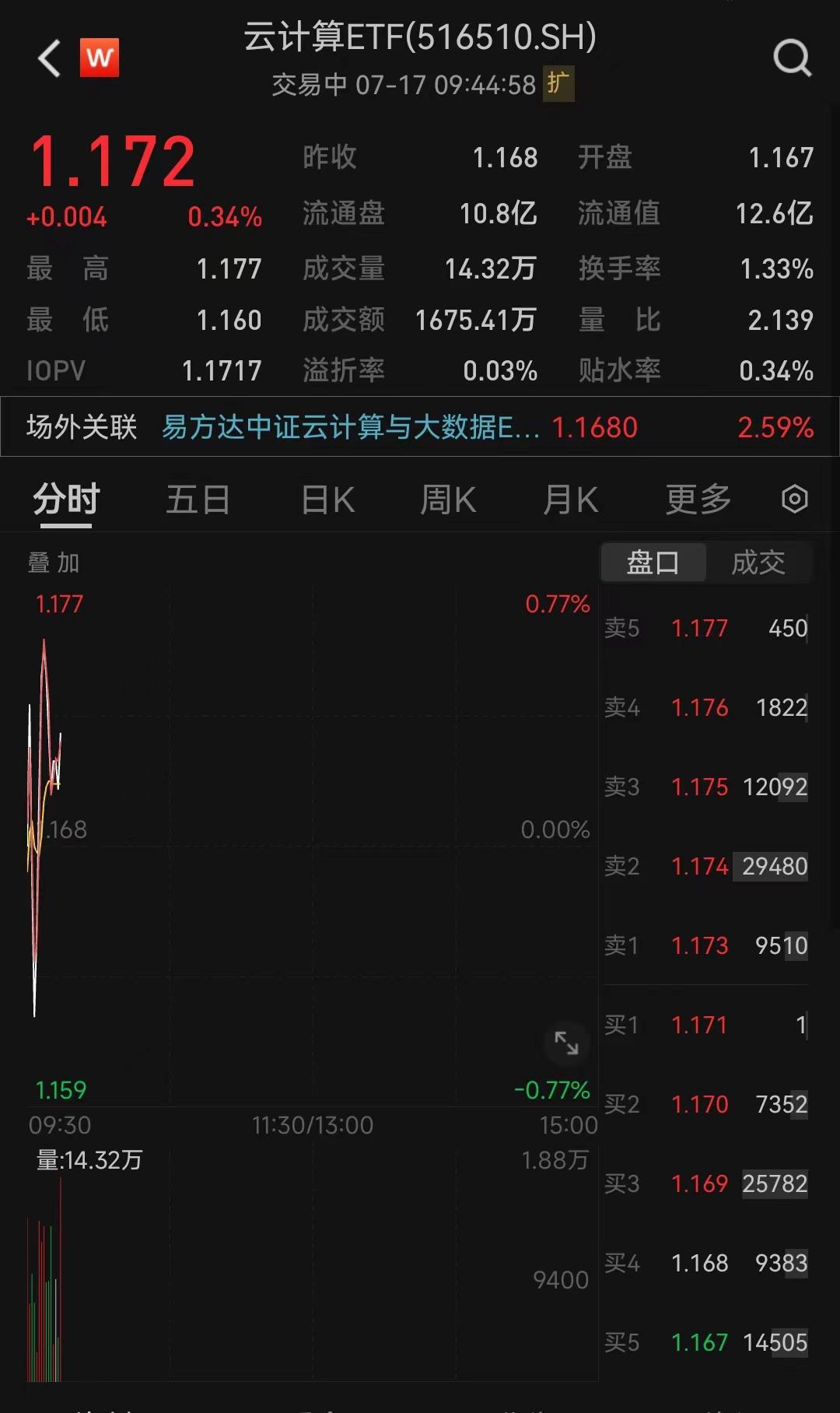Select the 分时 chart tab

66,500
